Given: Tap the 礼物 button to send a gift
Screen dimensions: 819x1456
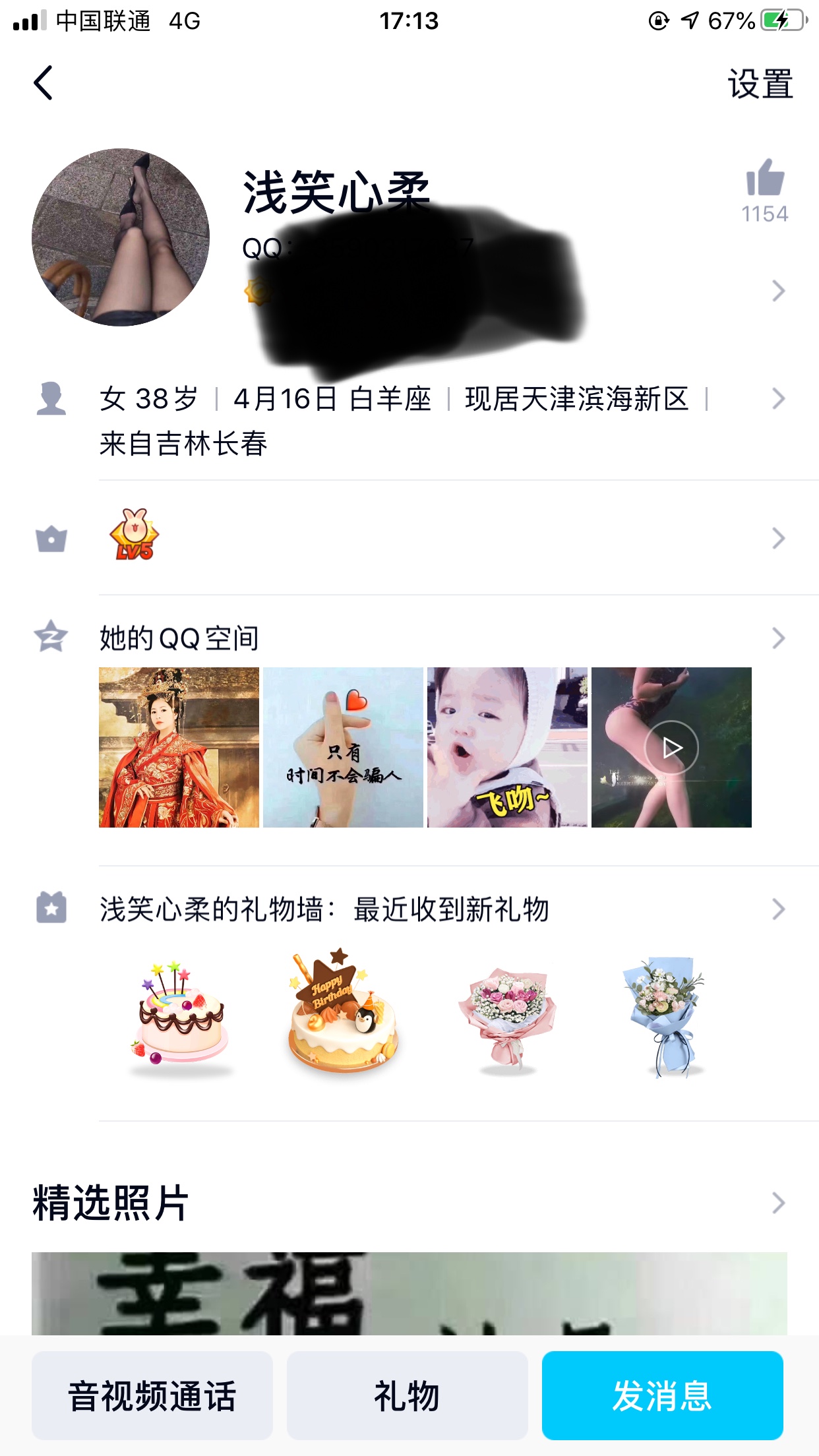Looking at the screenshot, I should [407, 1395].
